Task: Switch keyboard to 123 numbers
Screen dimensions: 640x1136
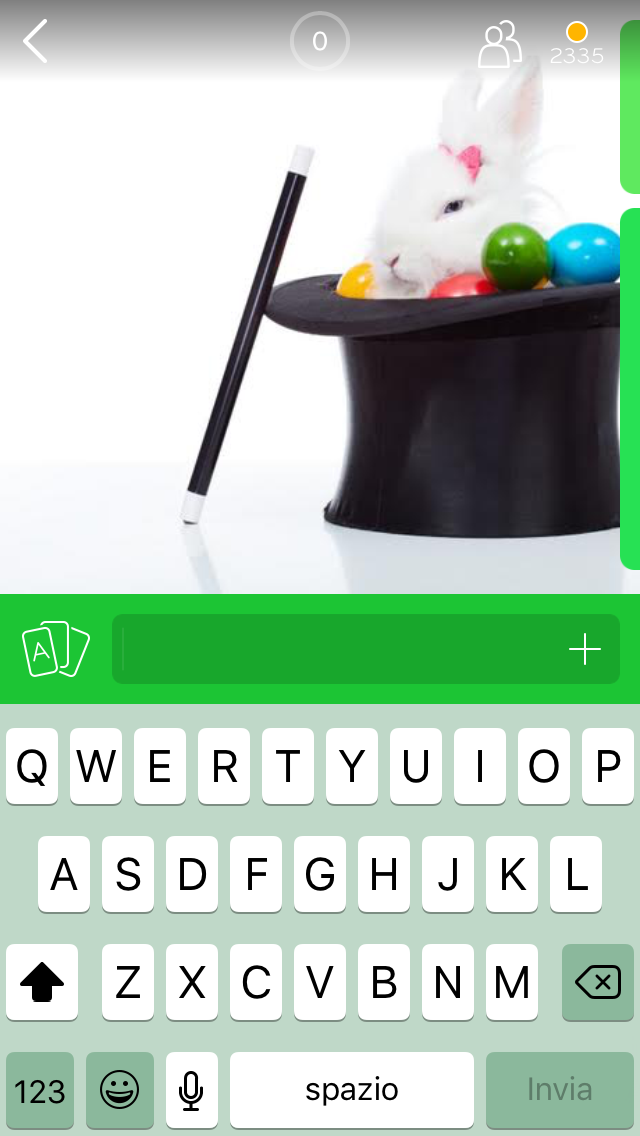Action: 40,1090
